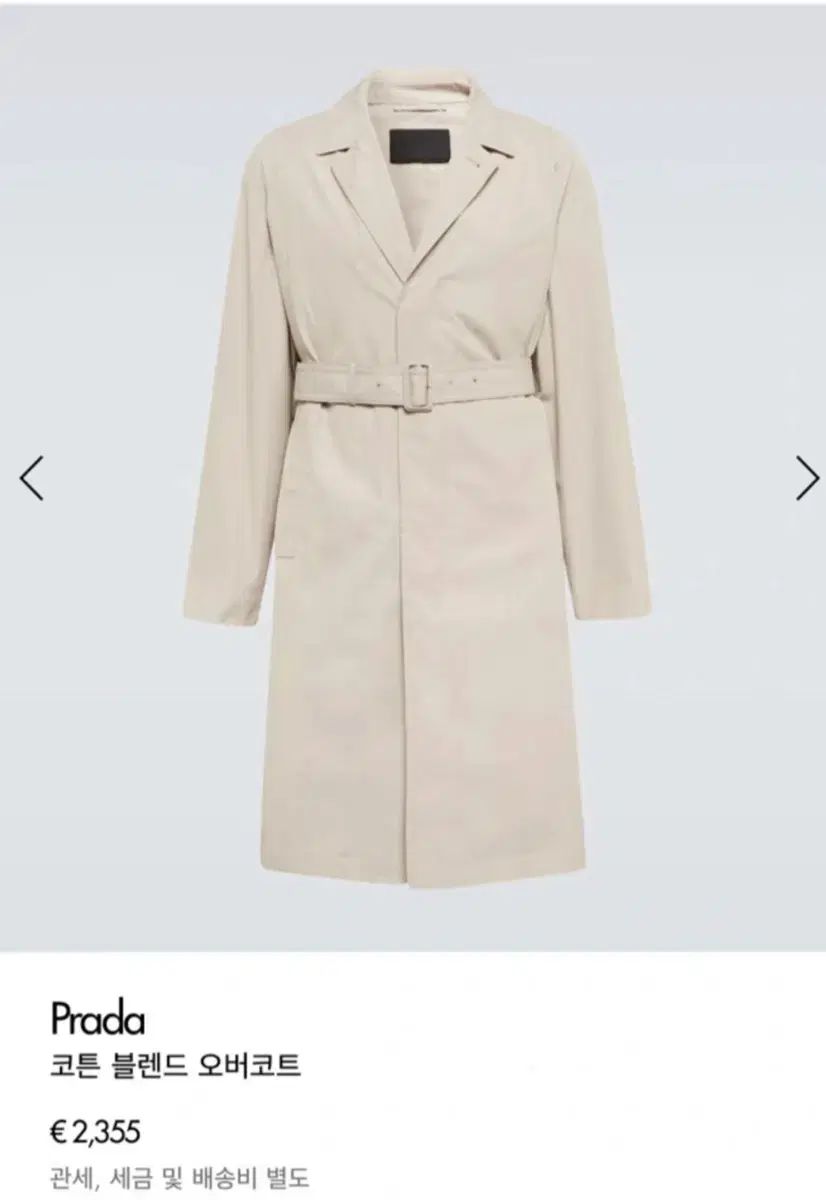Screen dimensions: 826x1200
Task: Show the previous product image
Action: tap(32, 477)
